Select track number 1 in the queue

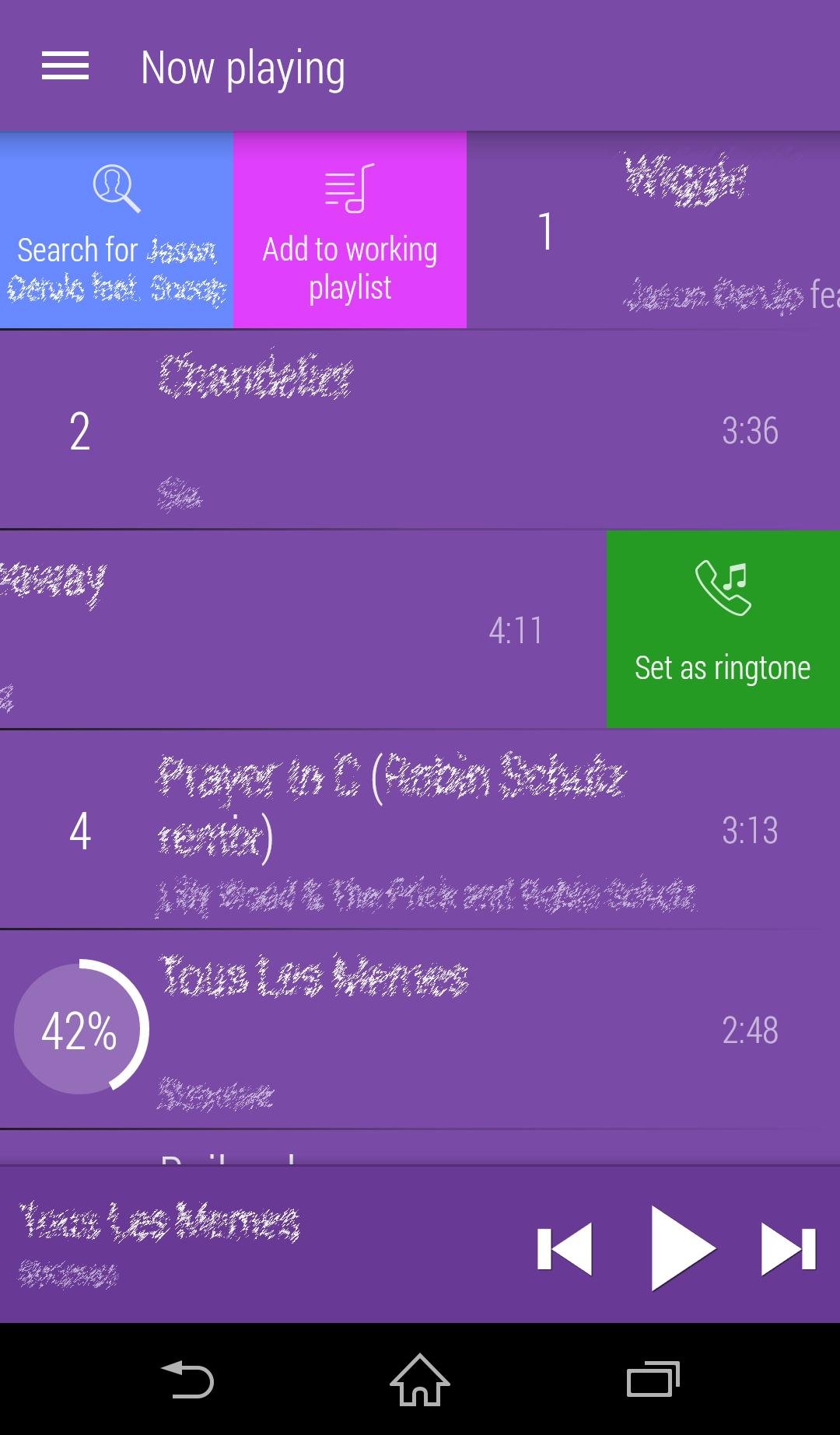click(x=653, y=229)
